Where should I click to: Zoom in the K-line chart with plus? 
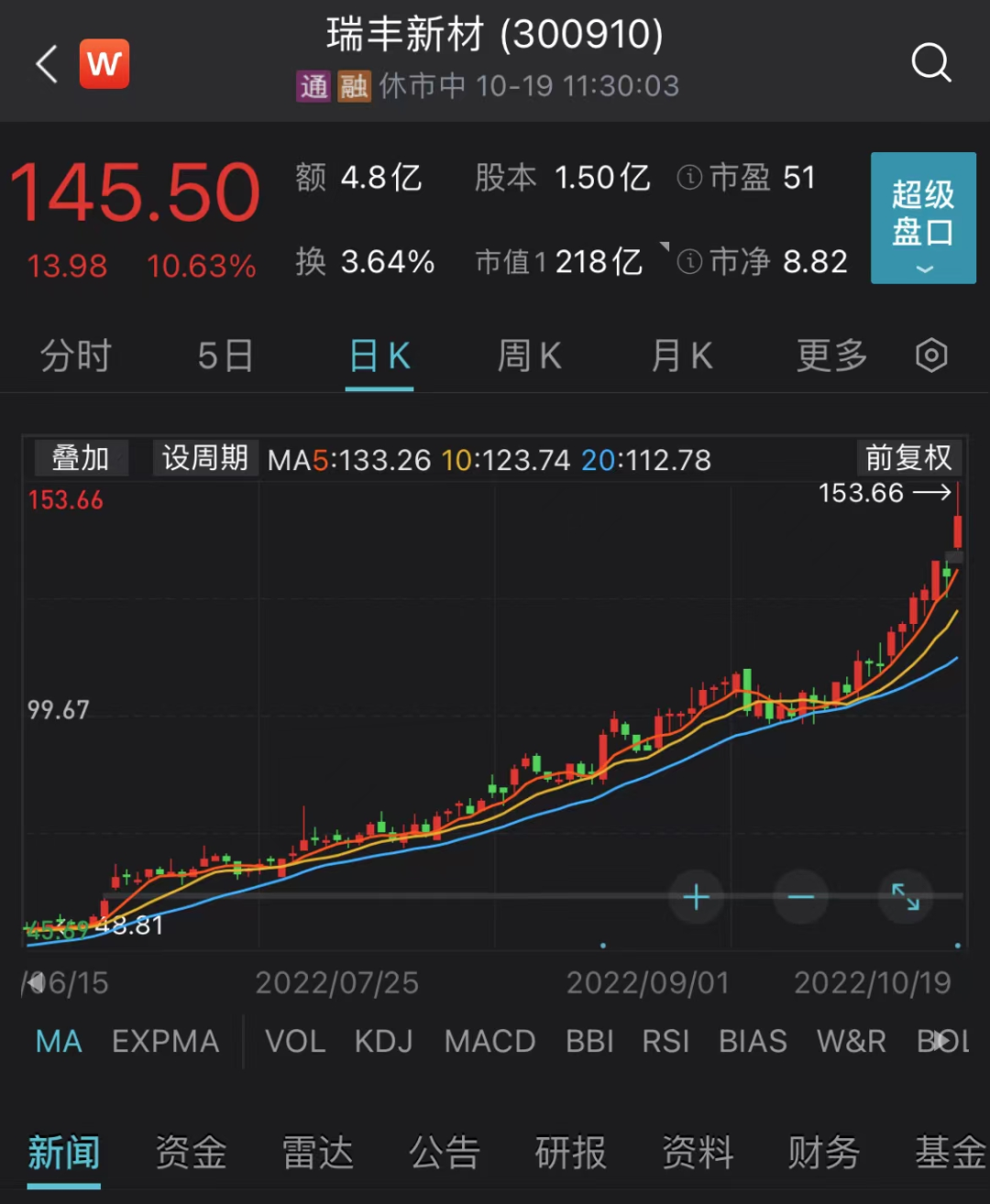(x=696, y=897)
